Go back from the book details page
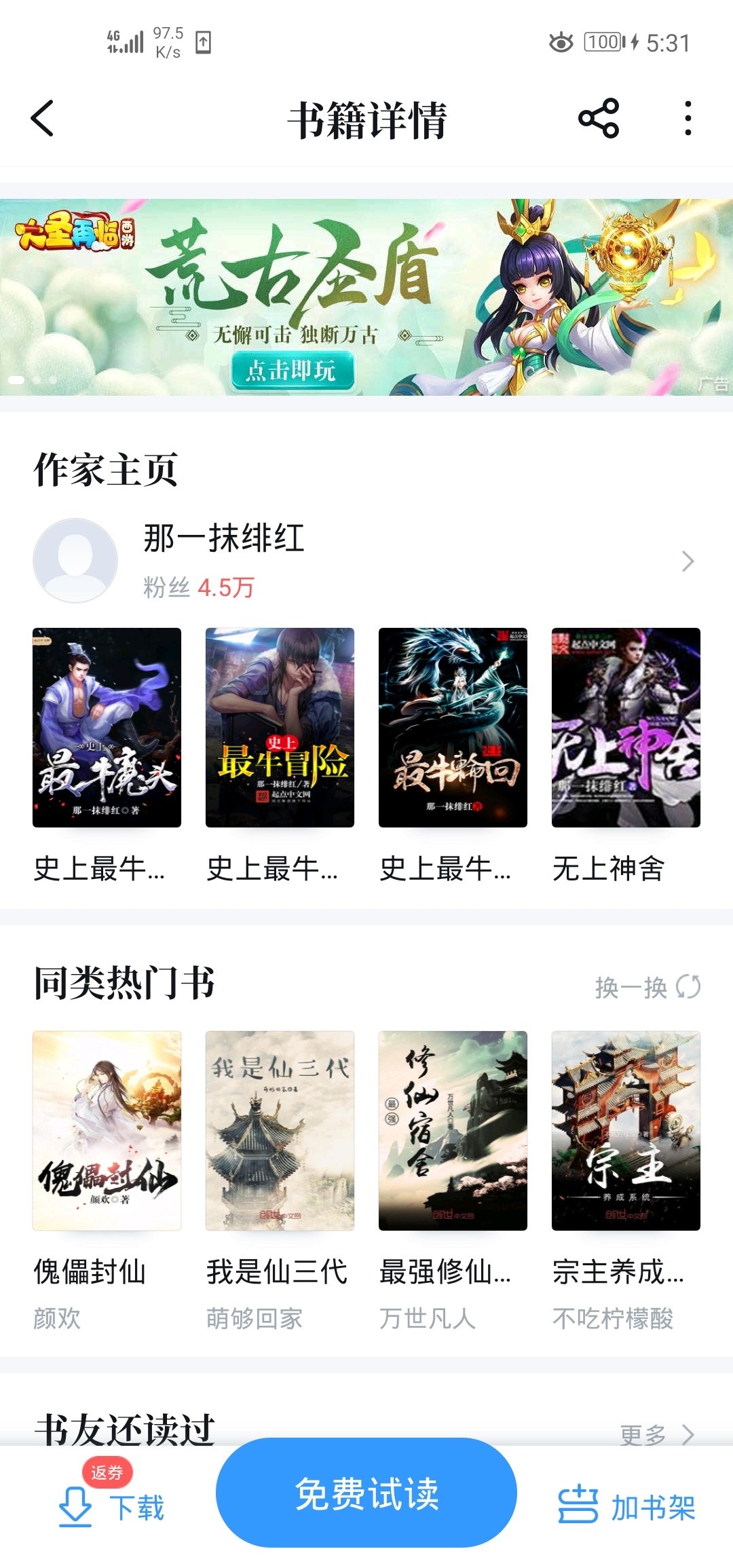Viewport: 733px width, 1568px height. coord(42,119)
